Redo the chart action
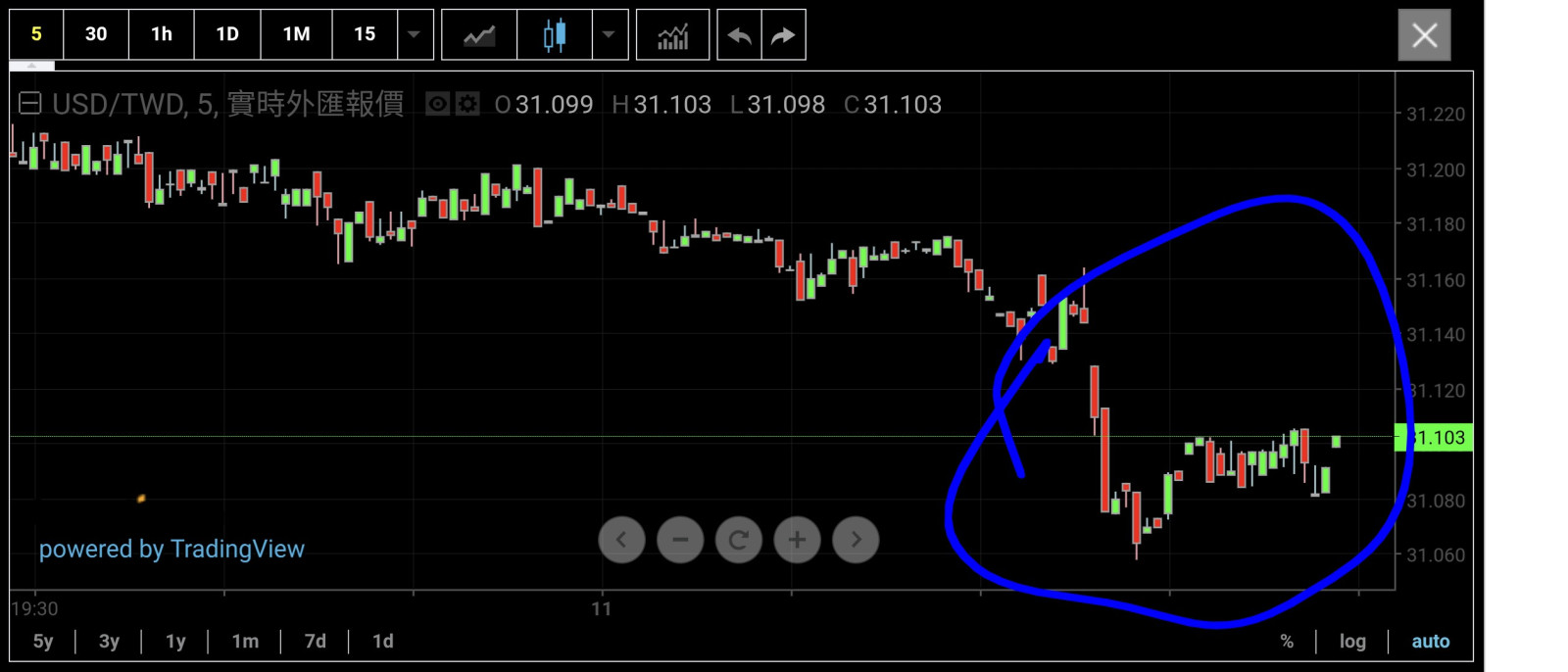The image size is (1568, 672). click(783, 35)
